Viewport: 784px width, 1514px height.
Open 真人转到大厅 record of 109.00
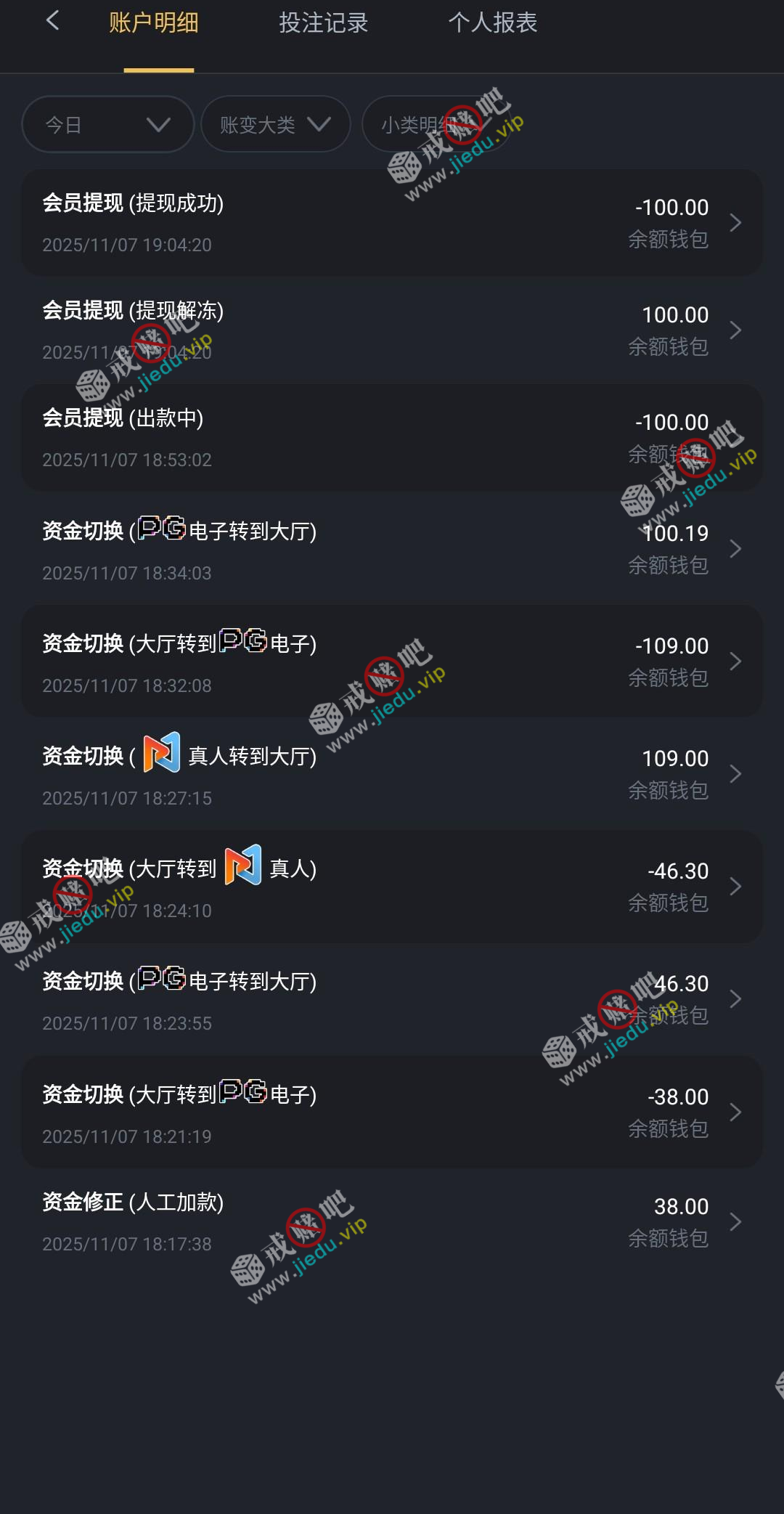point(392,774)
